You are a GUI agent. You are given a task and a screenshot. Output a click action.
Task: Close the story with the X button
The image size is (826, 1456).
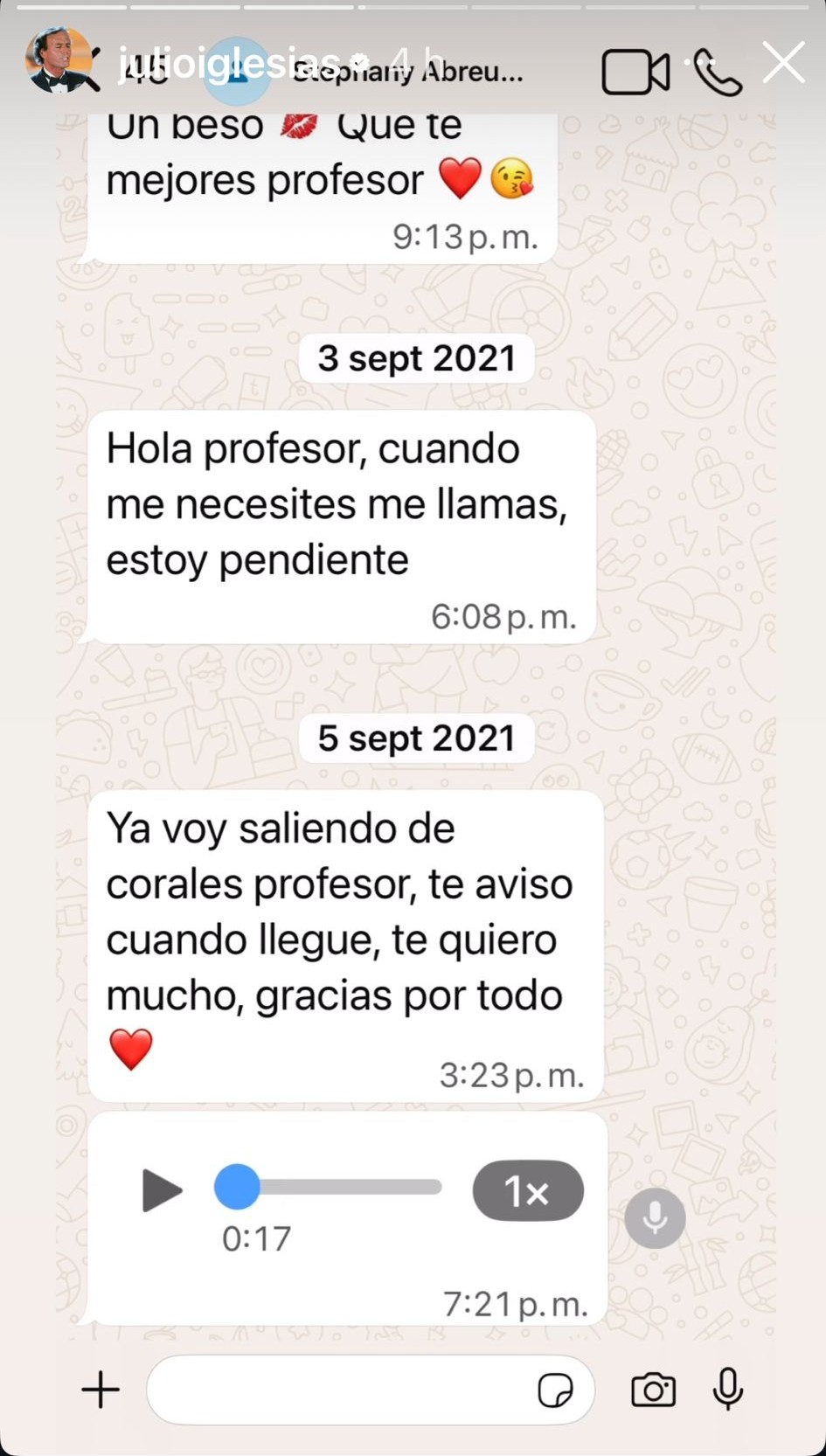coord(782,61)
